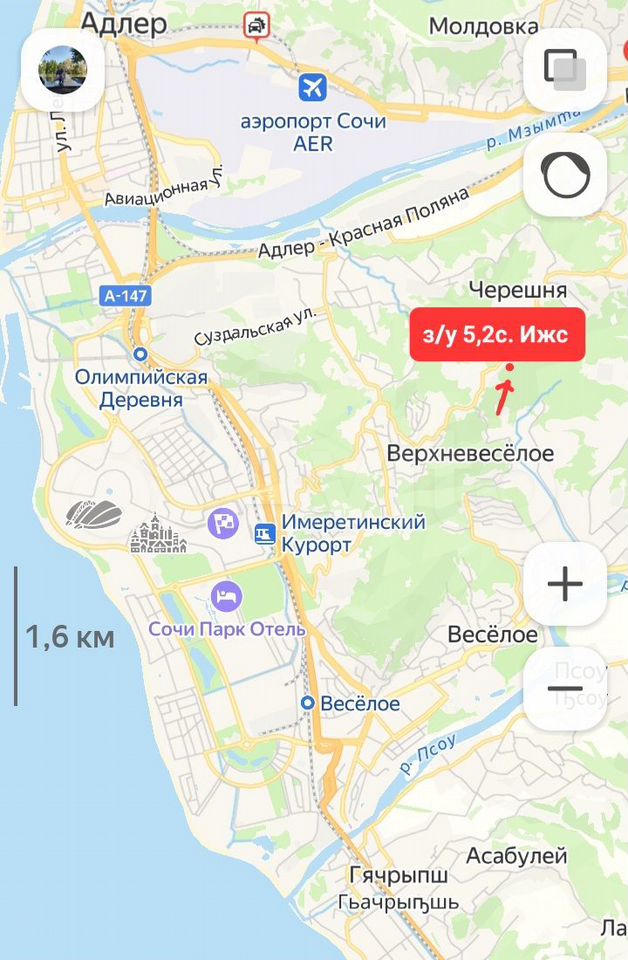Open the stadium landmark icon
Image resolution: width=628 pixels, height=960 pixels.
(x=94, y=515)
